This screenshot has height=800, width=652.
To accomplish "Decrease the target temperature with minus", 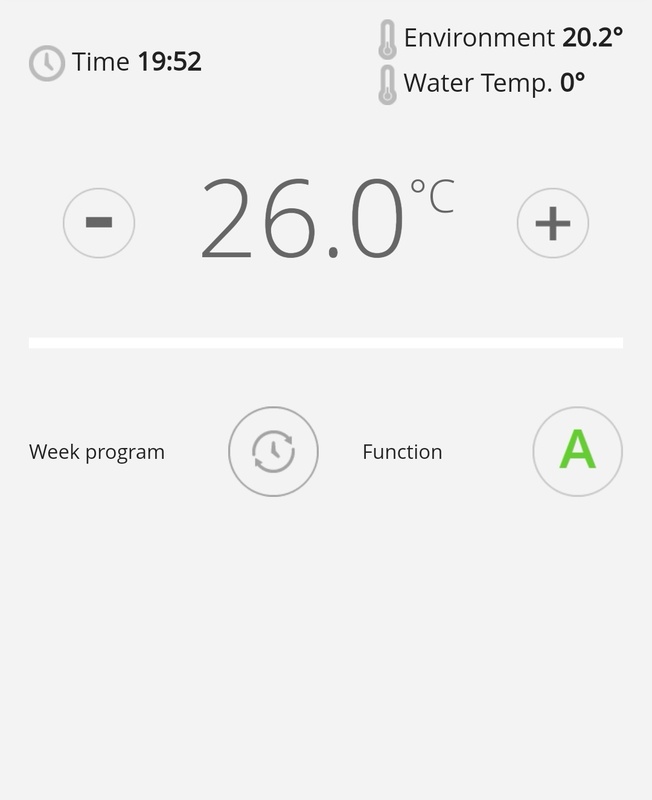I will [x=99, y=222].
